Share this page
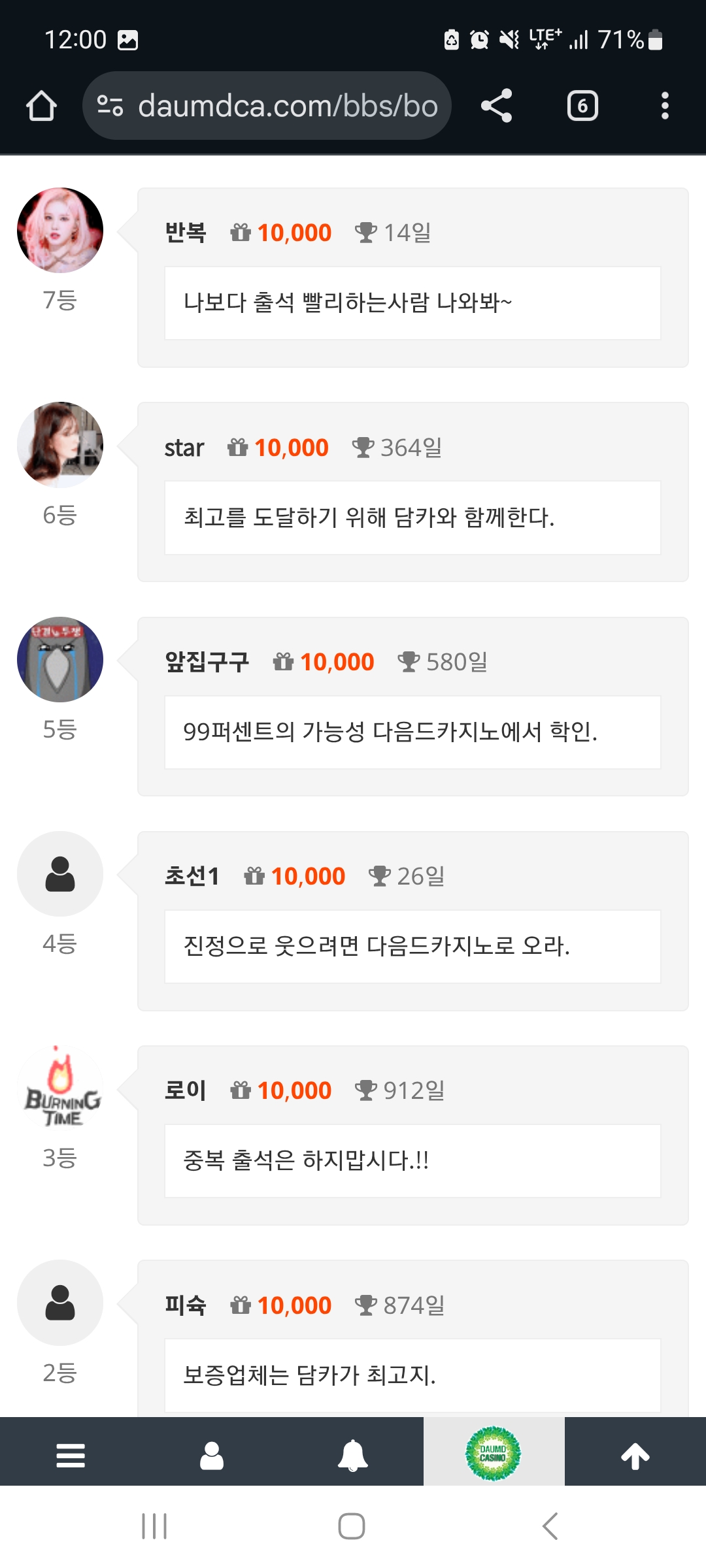 click(x=497, y=106)
